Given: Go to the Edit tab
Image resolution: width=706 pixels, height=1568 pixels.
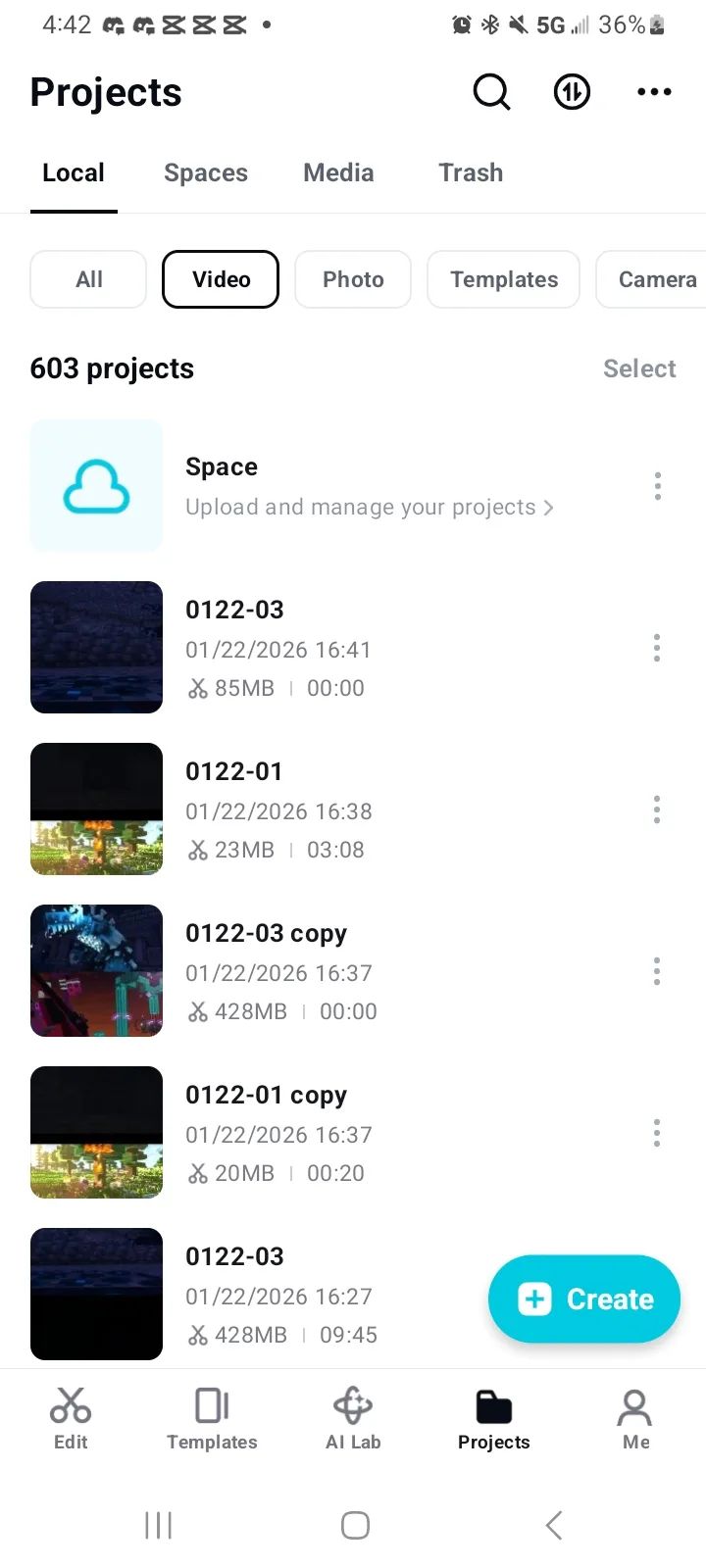Looking at the screenshot, I should (x=71, y=1418).
